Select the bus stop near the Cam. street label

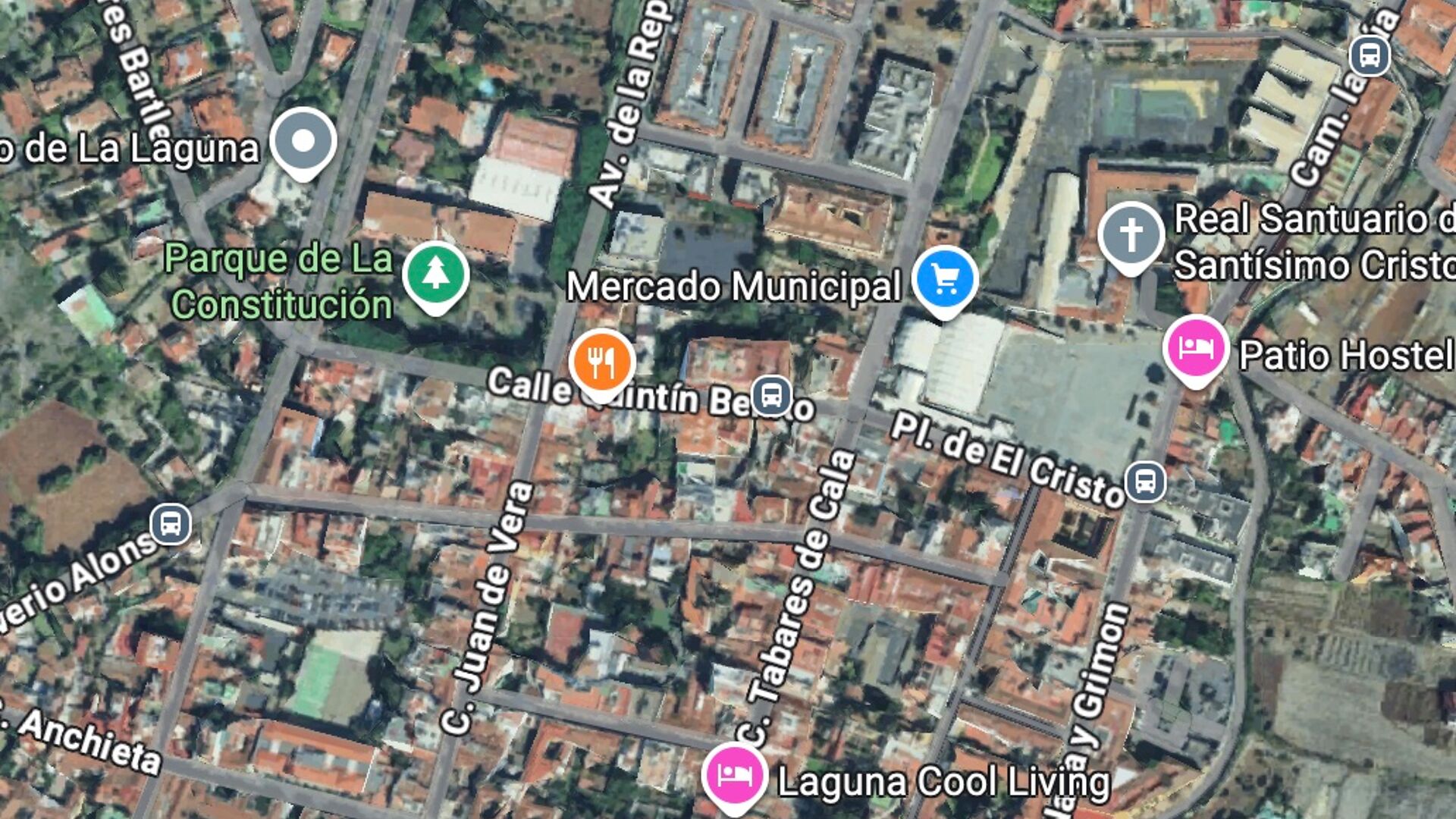click(x=1370, y=56)
